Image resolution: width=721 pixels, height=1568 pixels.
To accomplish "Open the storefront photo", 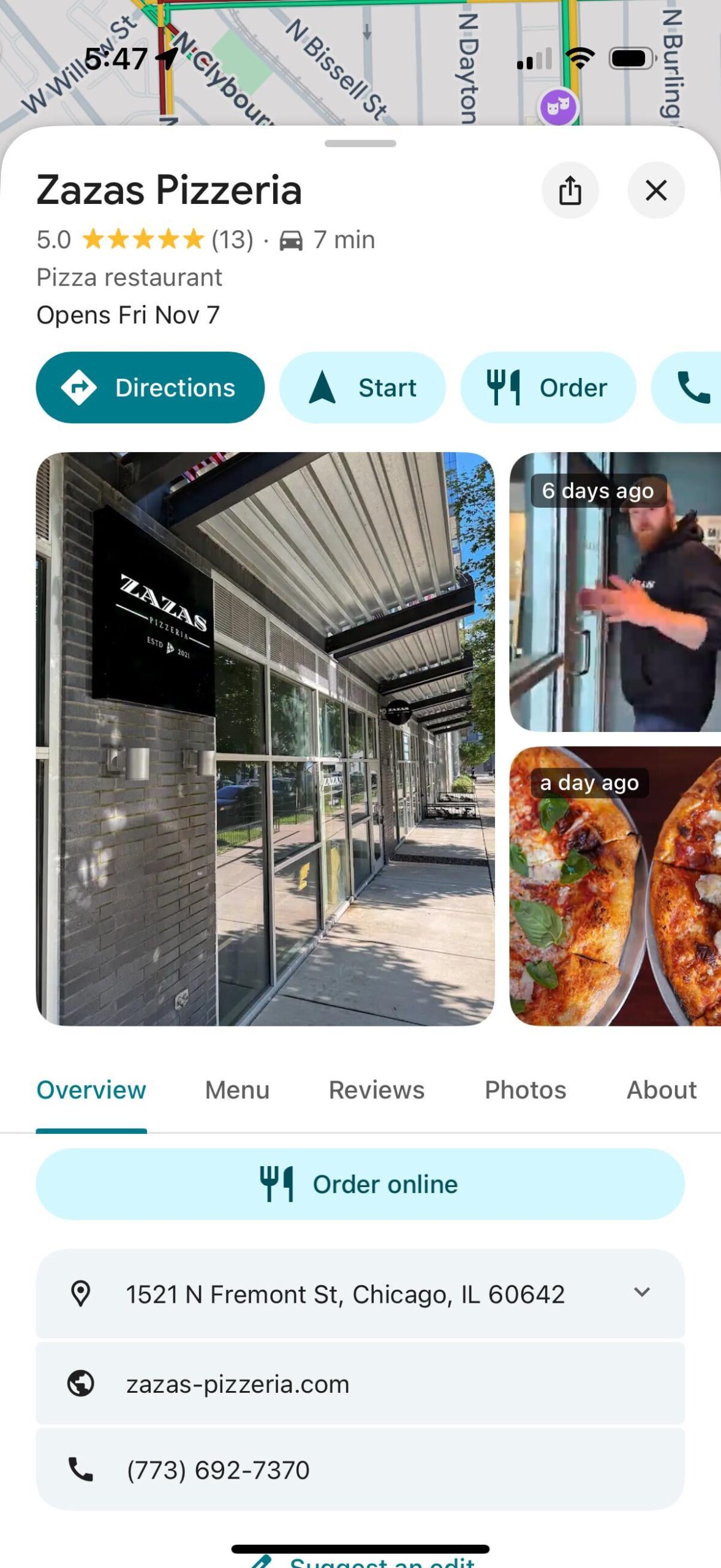I will (x=265, y=739).
